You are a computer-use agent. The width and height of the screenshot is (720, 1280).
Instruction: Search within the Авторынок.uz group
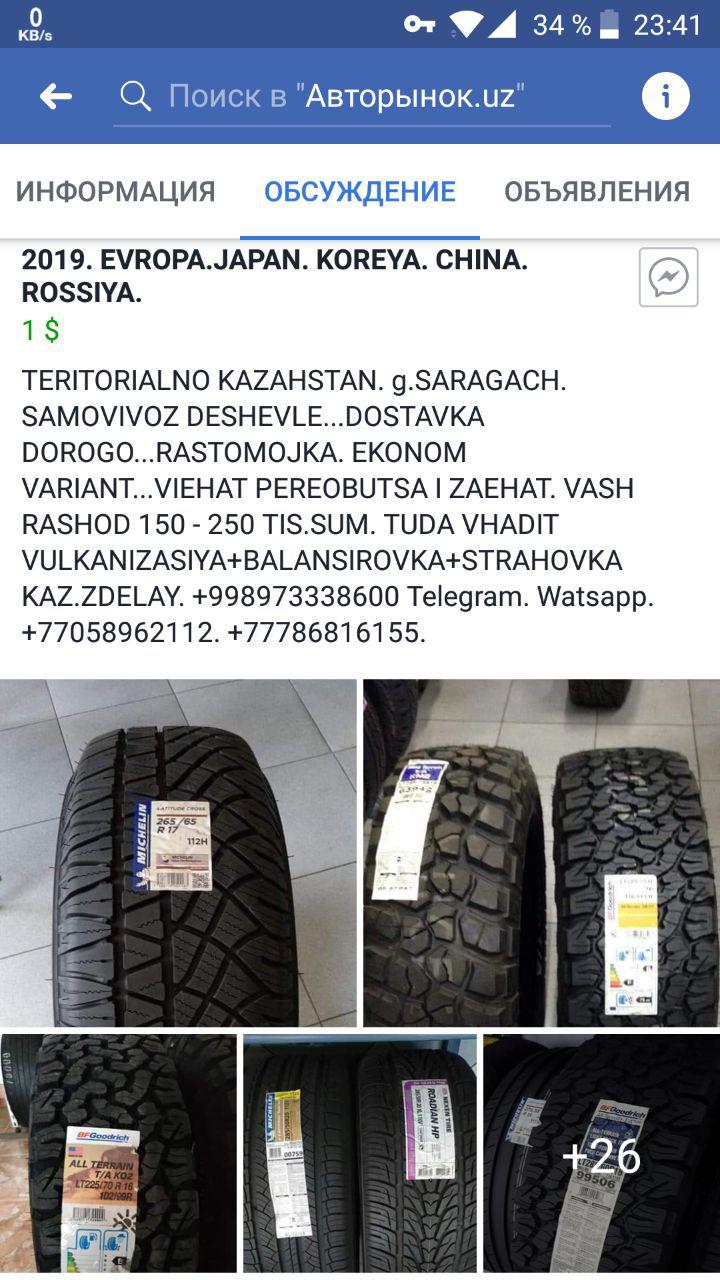pyautogui.click(x=360, y=97)
